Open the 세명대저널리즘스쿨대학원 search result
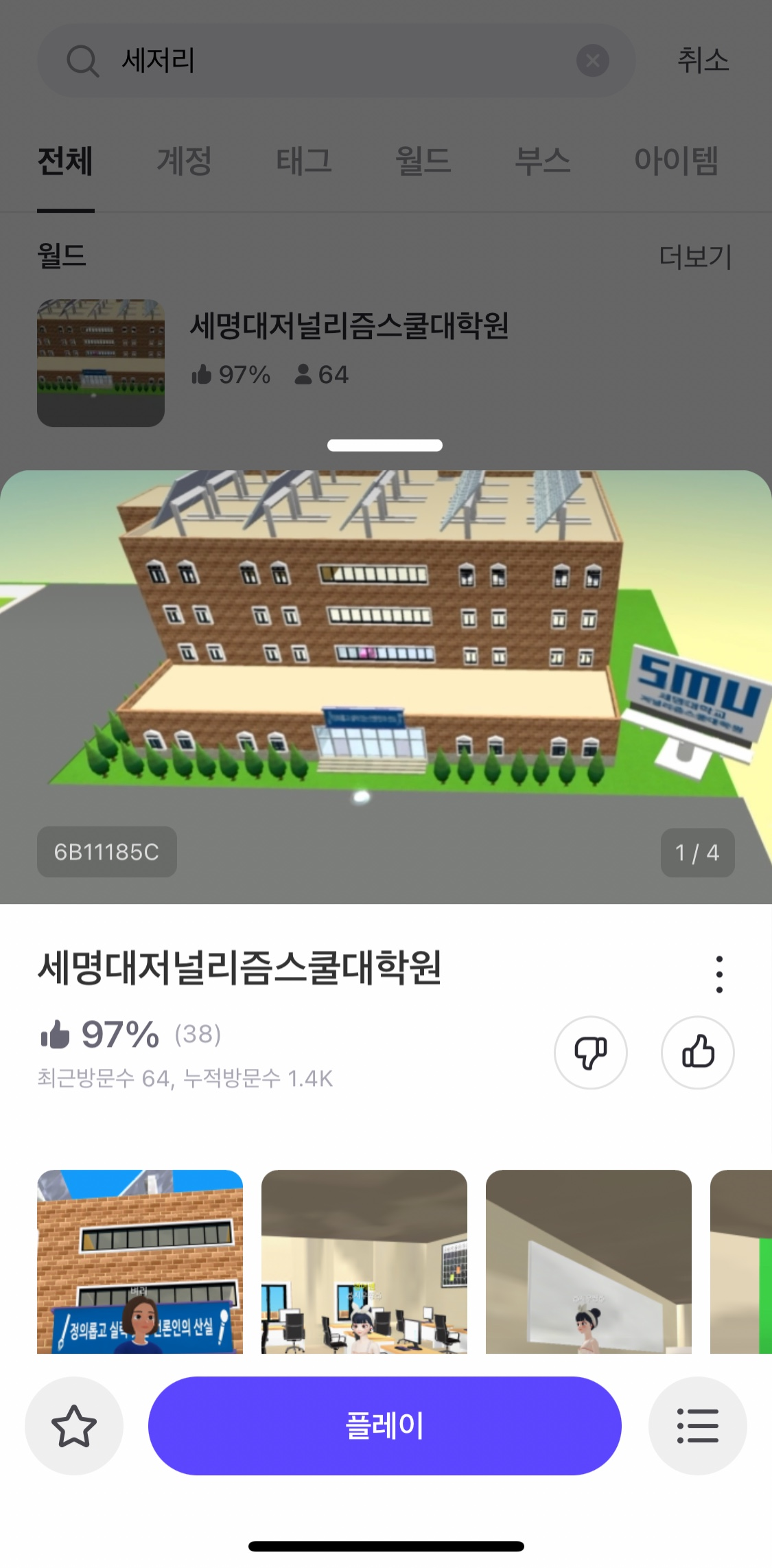Image resolution: width=772 pixels, height=1568 pixels. pos(349,327)
